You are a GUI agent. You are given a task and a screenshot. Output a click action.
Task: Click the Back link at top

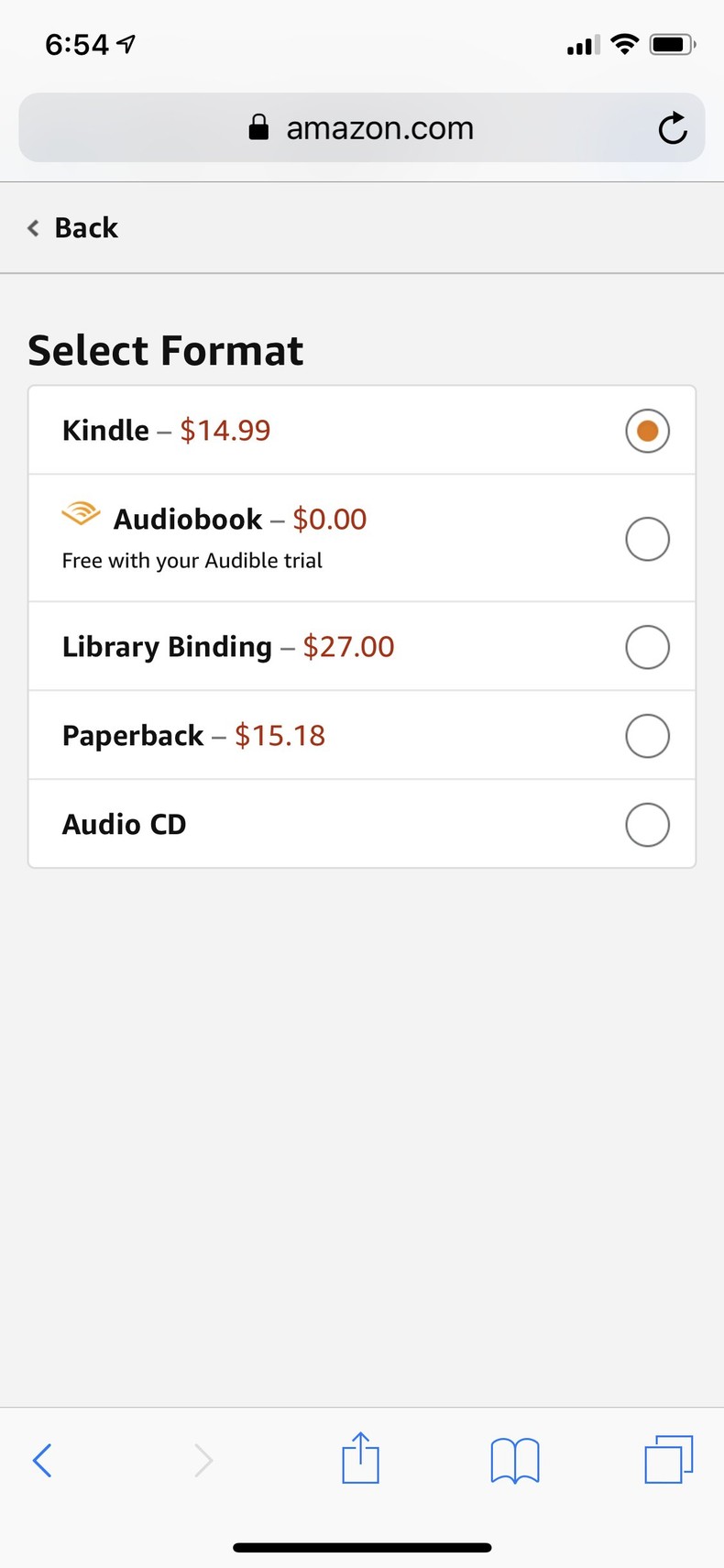pos(86,227)
